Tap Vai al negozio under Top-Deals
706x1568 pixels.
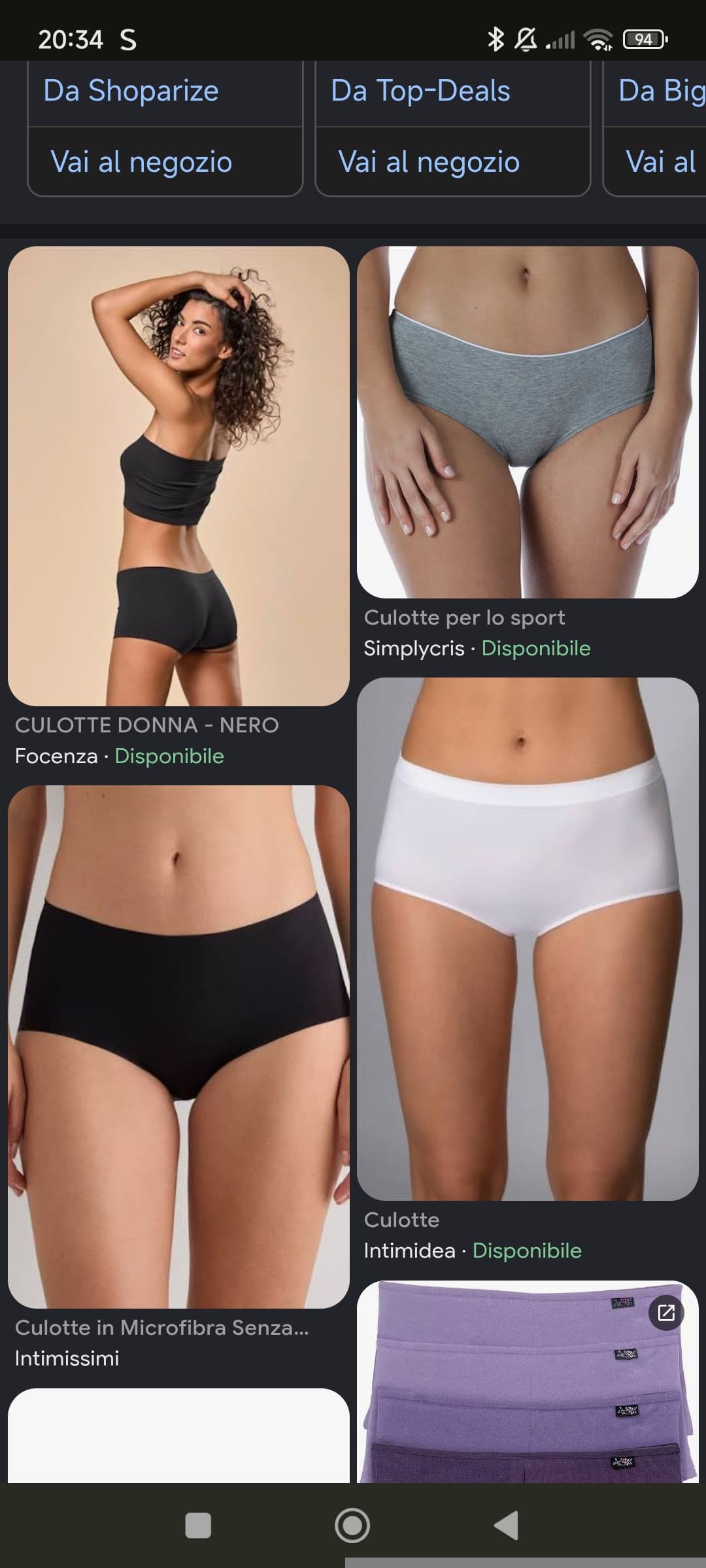(429, 161)
